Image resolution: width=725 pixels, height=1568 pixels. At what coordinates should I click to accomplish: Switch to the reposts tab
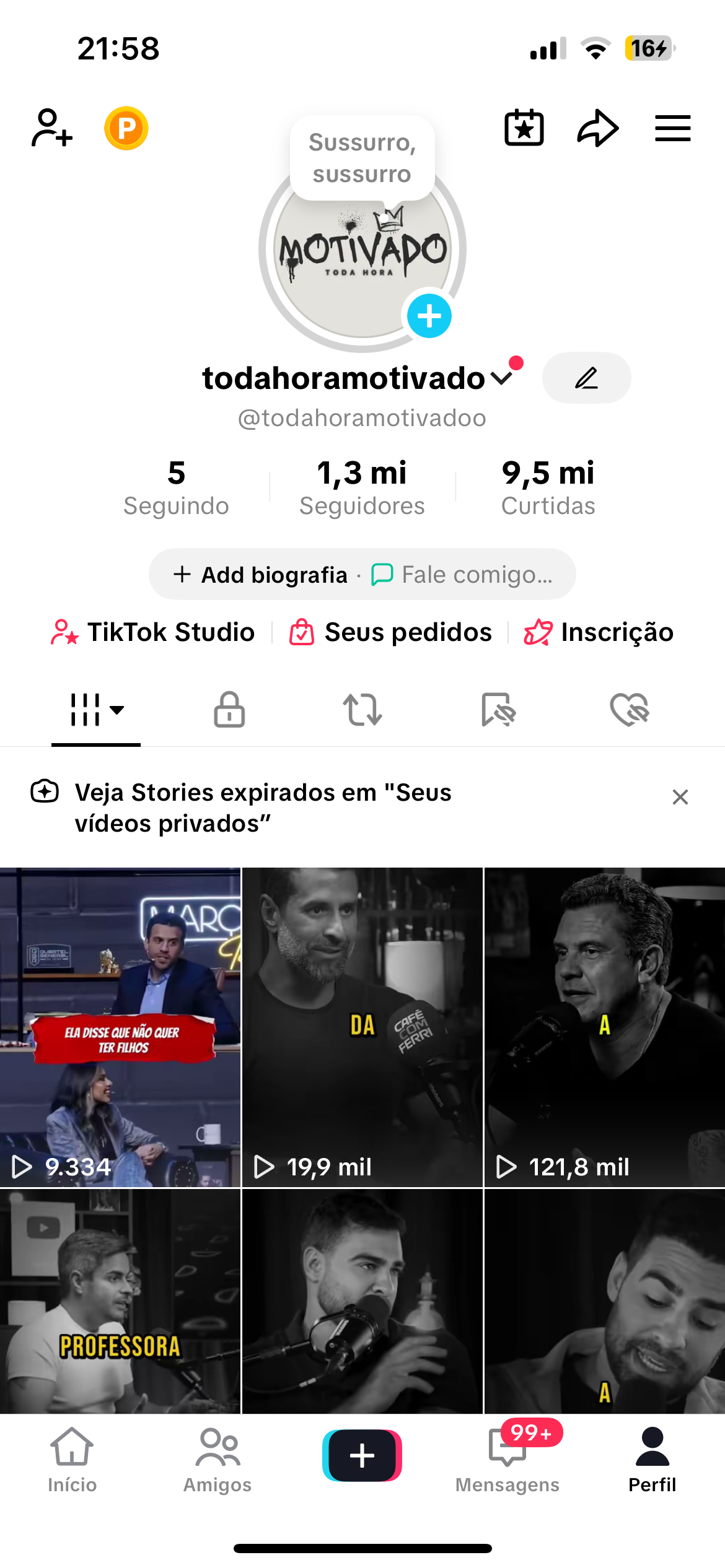click(362, 709)
